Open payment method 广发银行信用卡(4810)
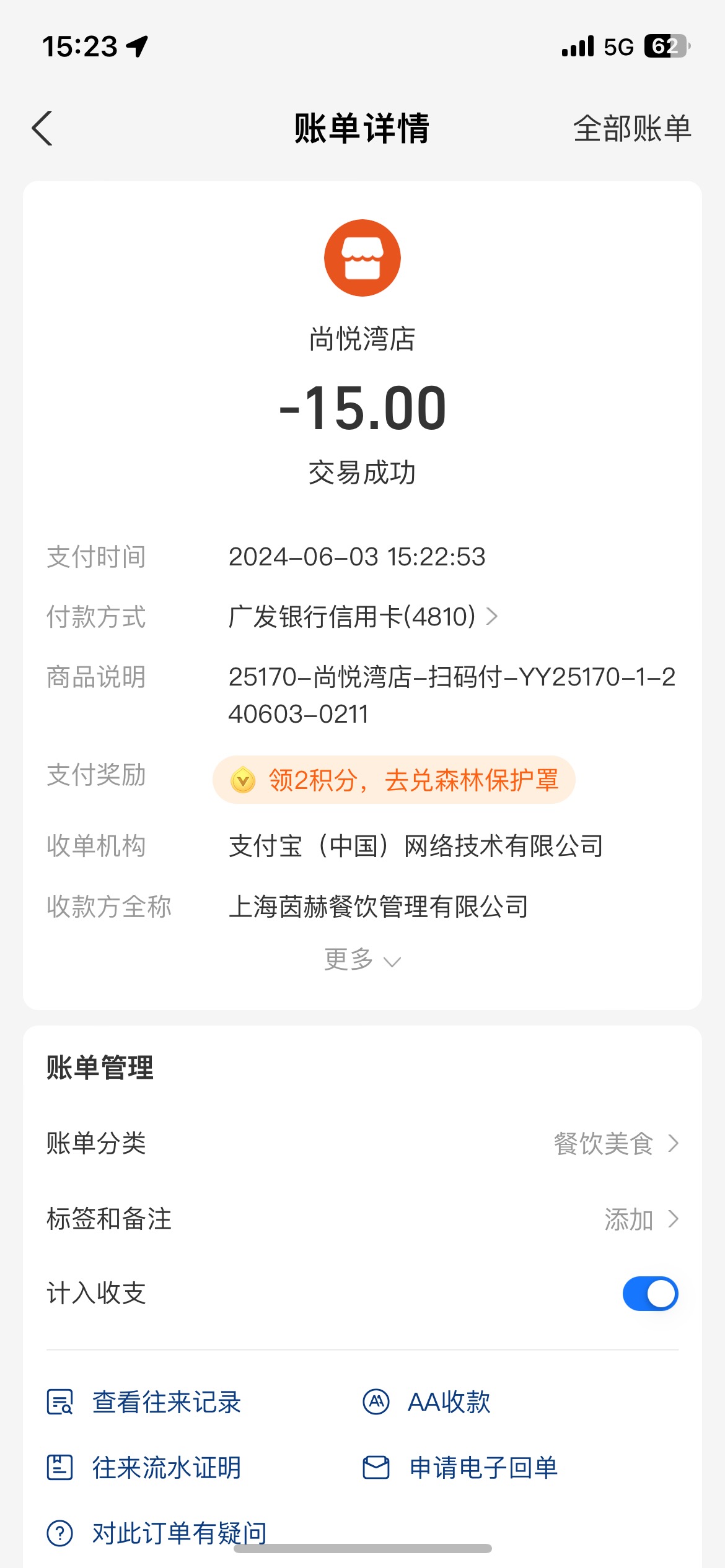Image resolution: width=725 pixels, height=1568 pixels. click(x=363, y=617)
